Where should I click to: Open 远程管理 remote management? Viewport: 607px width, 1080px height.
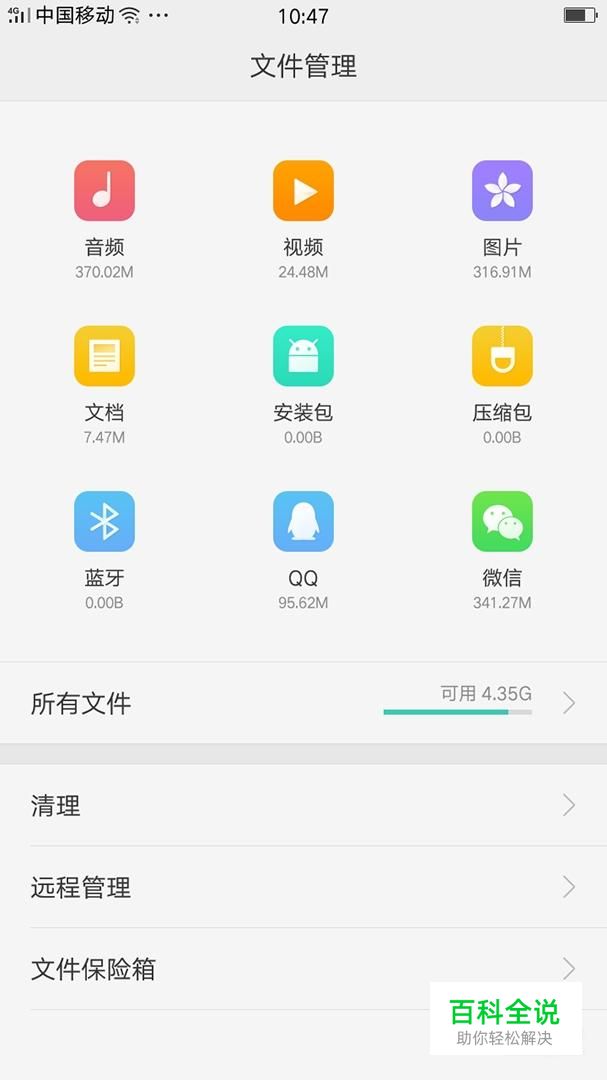(303, 887)
